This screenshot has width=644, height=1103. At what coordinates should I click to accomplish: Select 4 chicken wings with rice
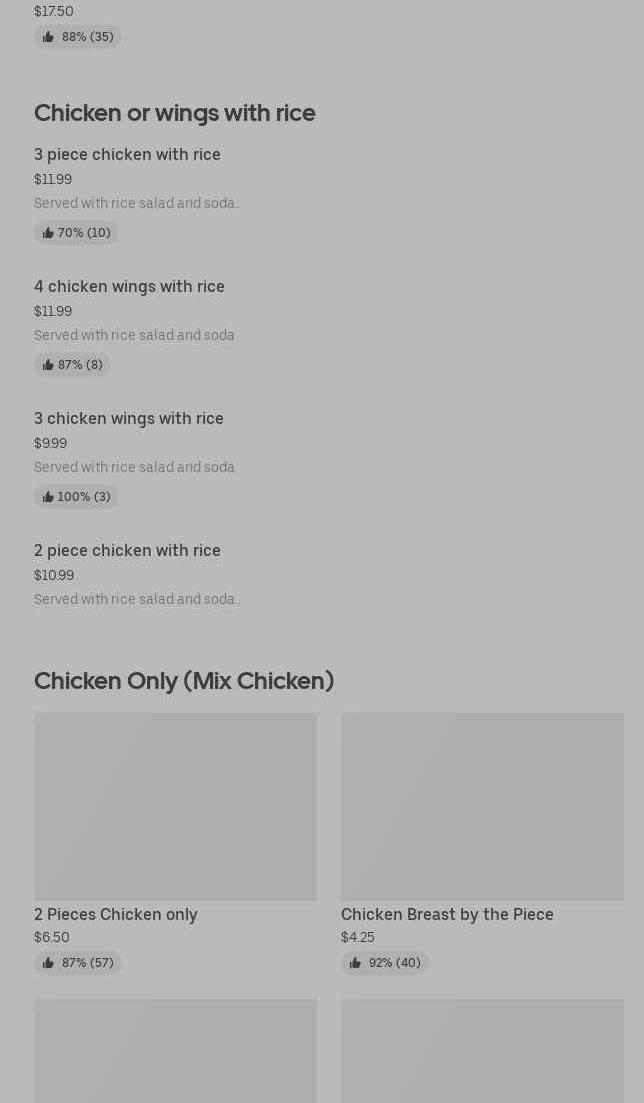(129, 287)
